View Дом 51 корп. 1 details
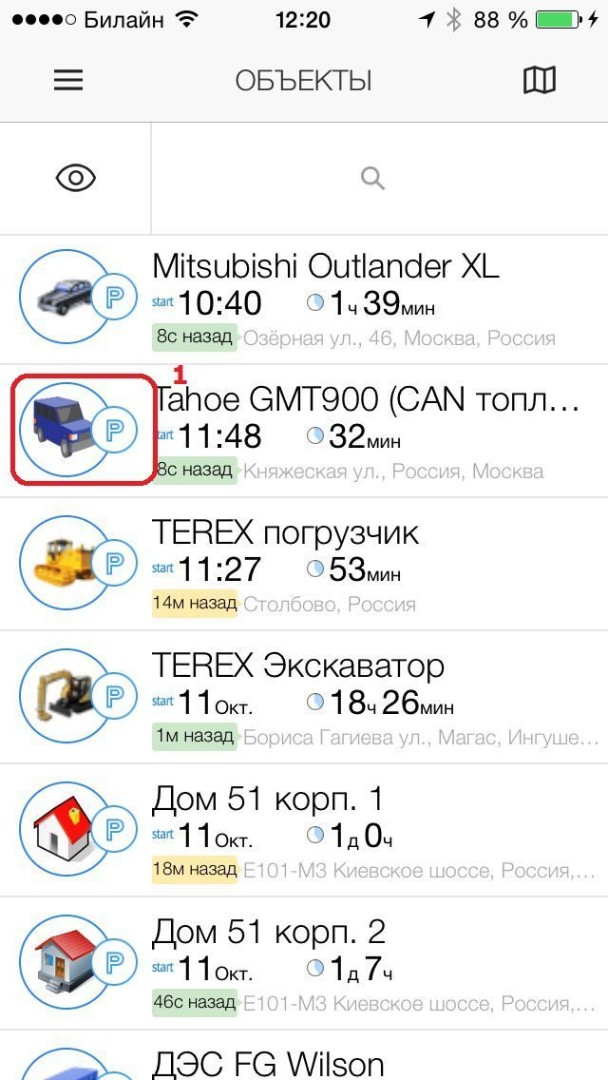Image resolution: width=608 pixels, height=1080 pixels. click(x=304, y=830)
